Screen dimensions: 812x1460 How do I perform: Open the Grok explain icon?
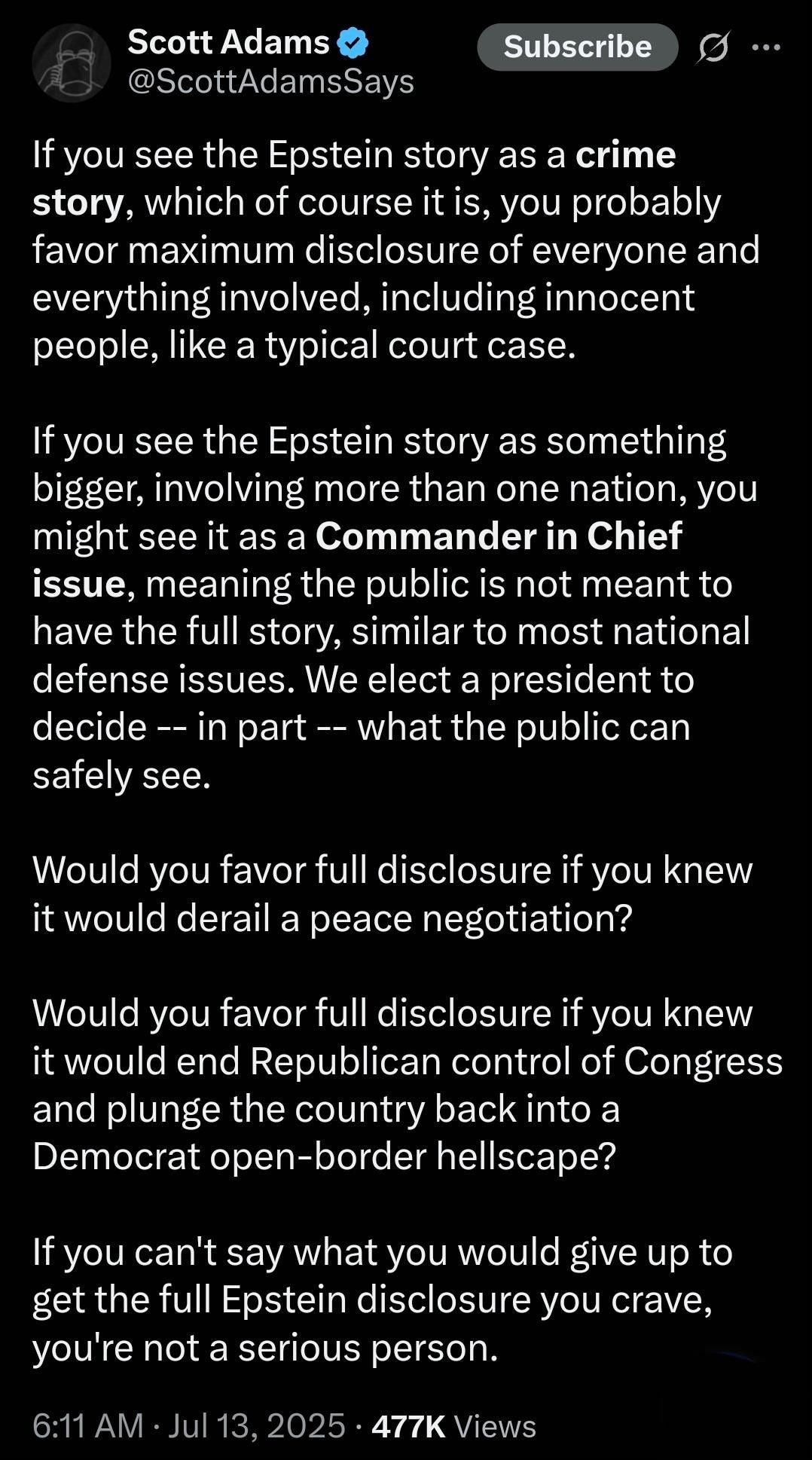713,48
